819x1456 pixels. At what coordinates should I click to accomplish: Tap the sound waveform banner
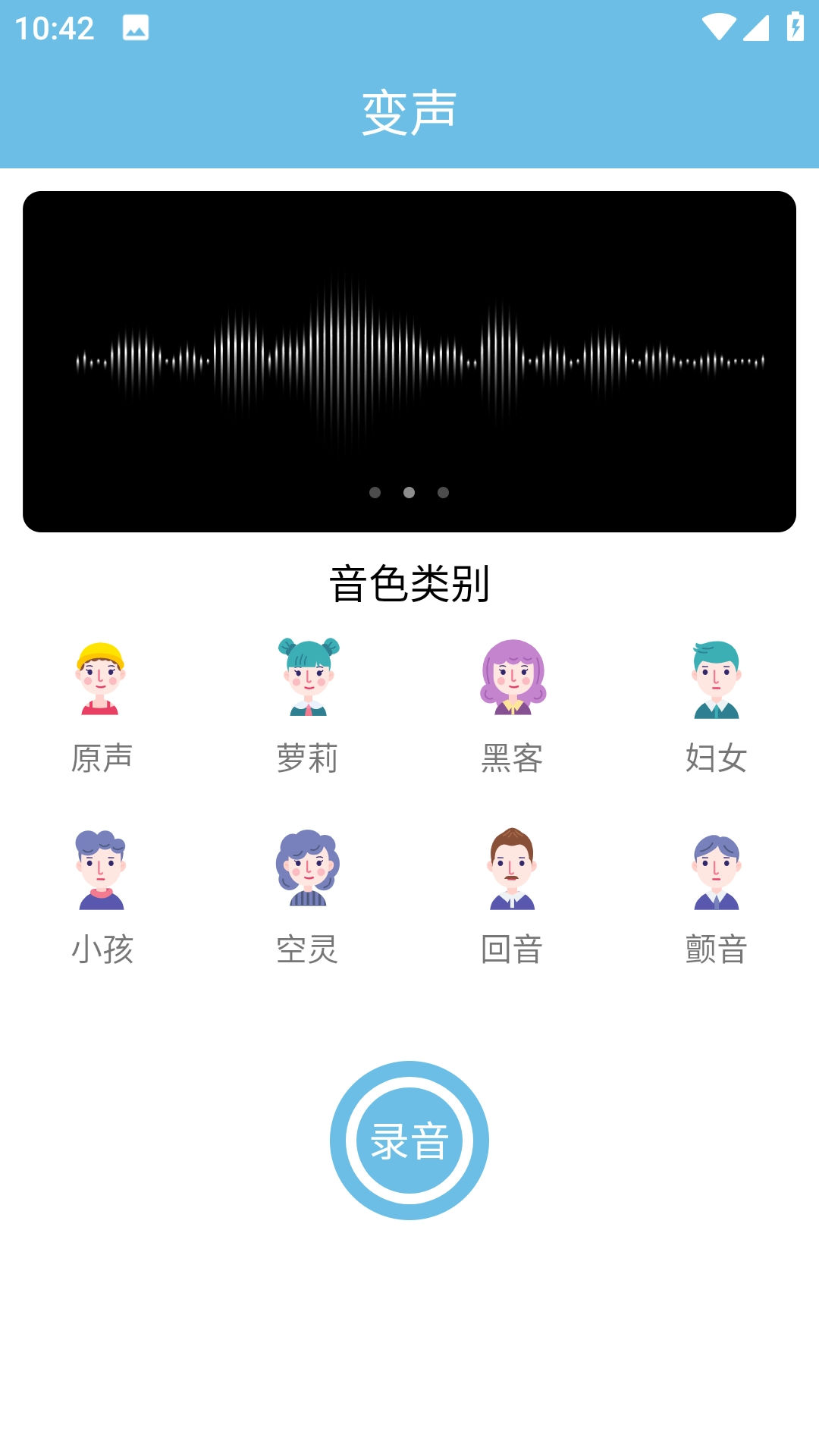409,361
